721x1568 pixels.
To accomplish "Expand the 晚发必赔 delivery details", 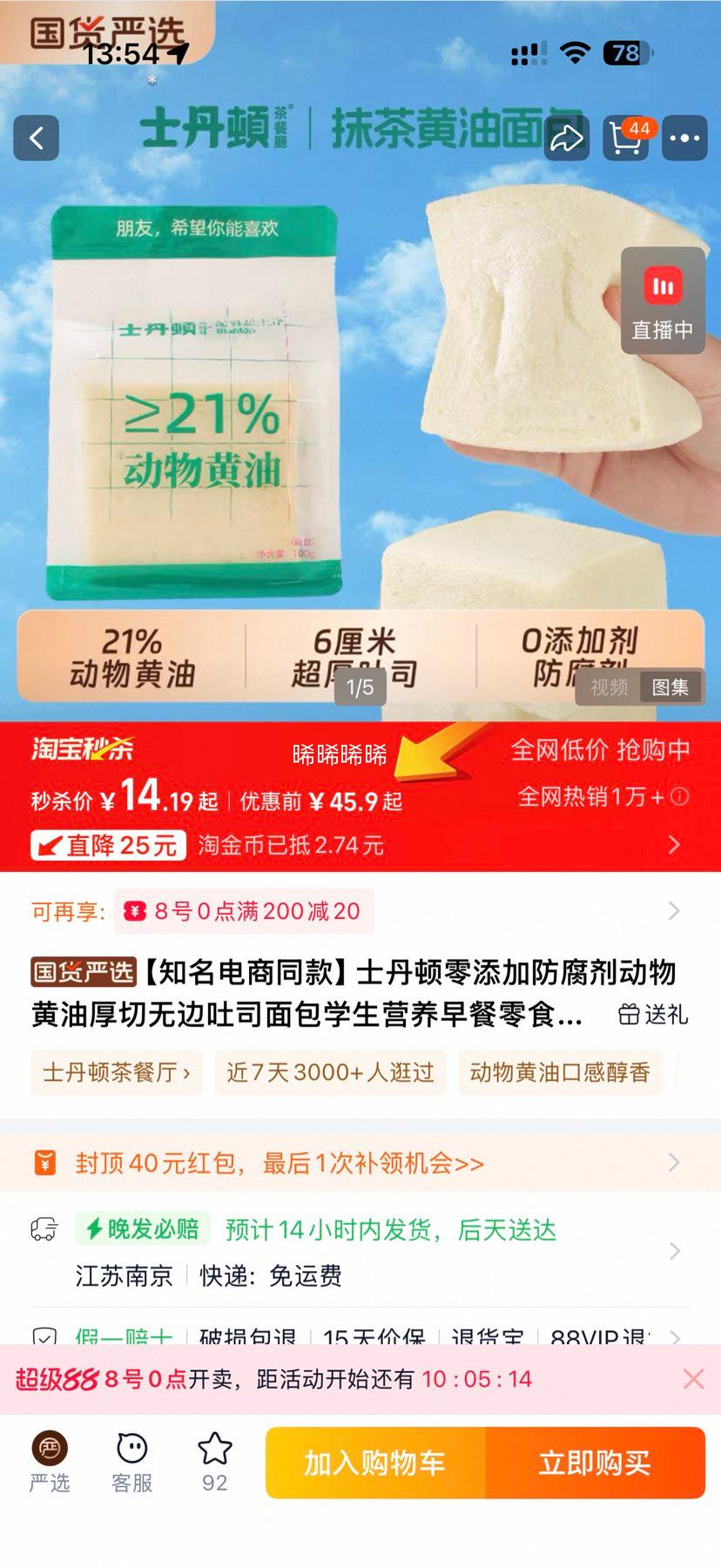I will pyautogui.click(x=673, y=1252).
